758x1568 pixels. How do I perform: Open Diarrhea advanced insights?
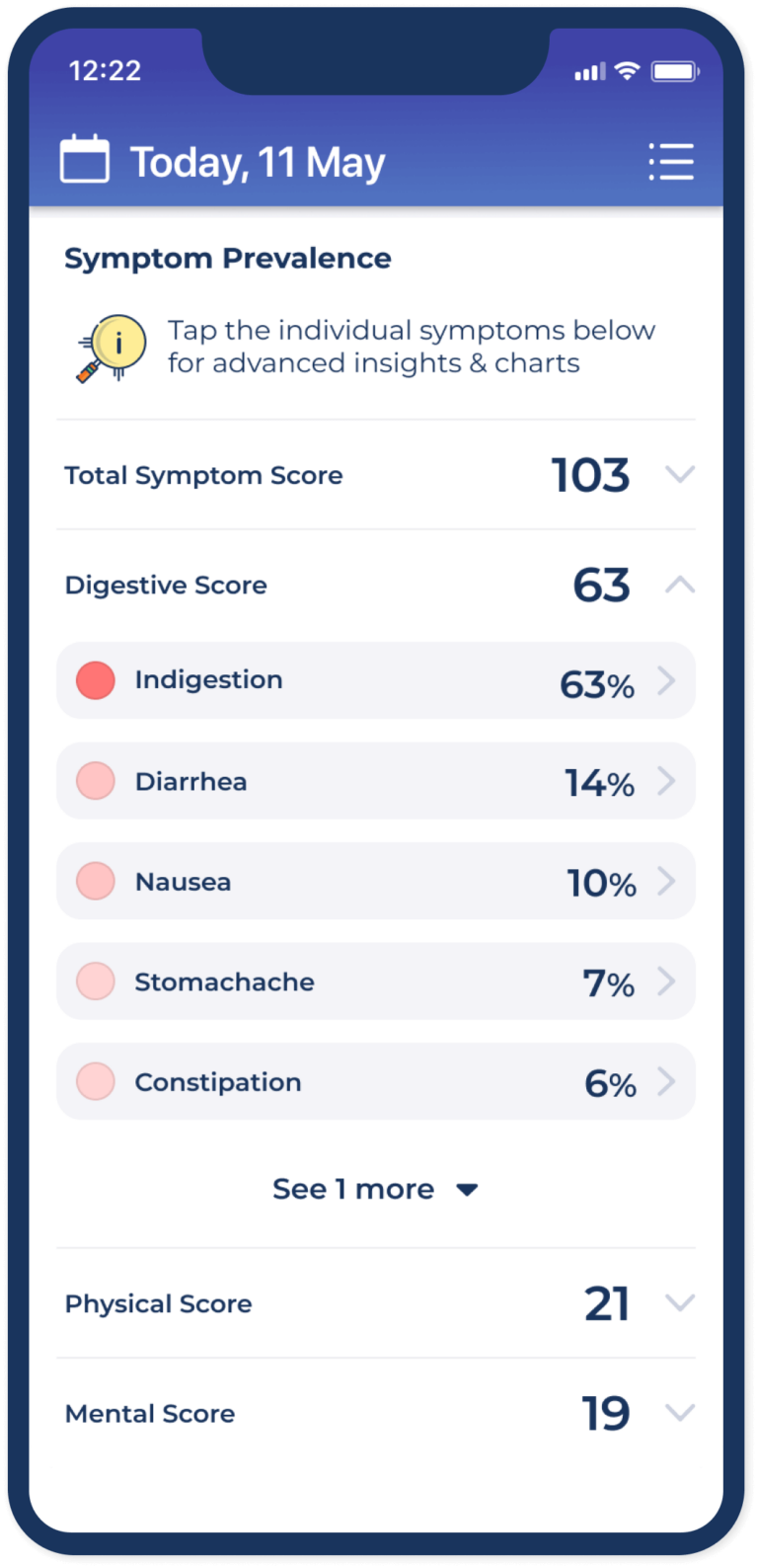click(667, 780)
